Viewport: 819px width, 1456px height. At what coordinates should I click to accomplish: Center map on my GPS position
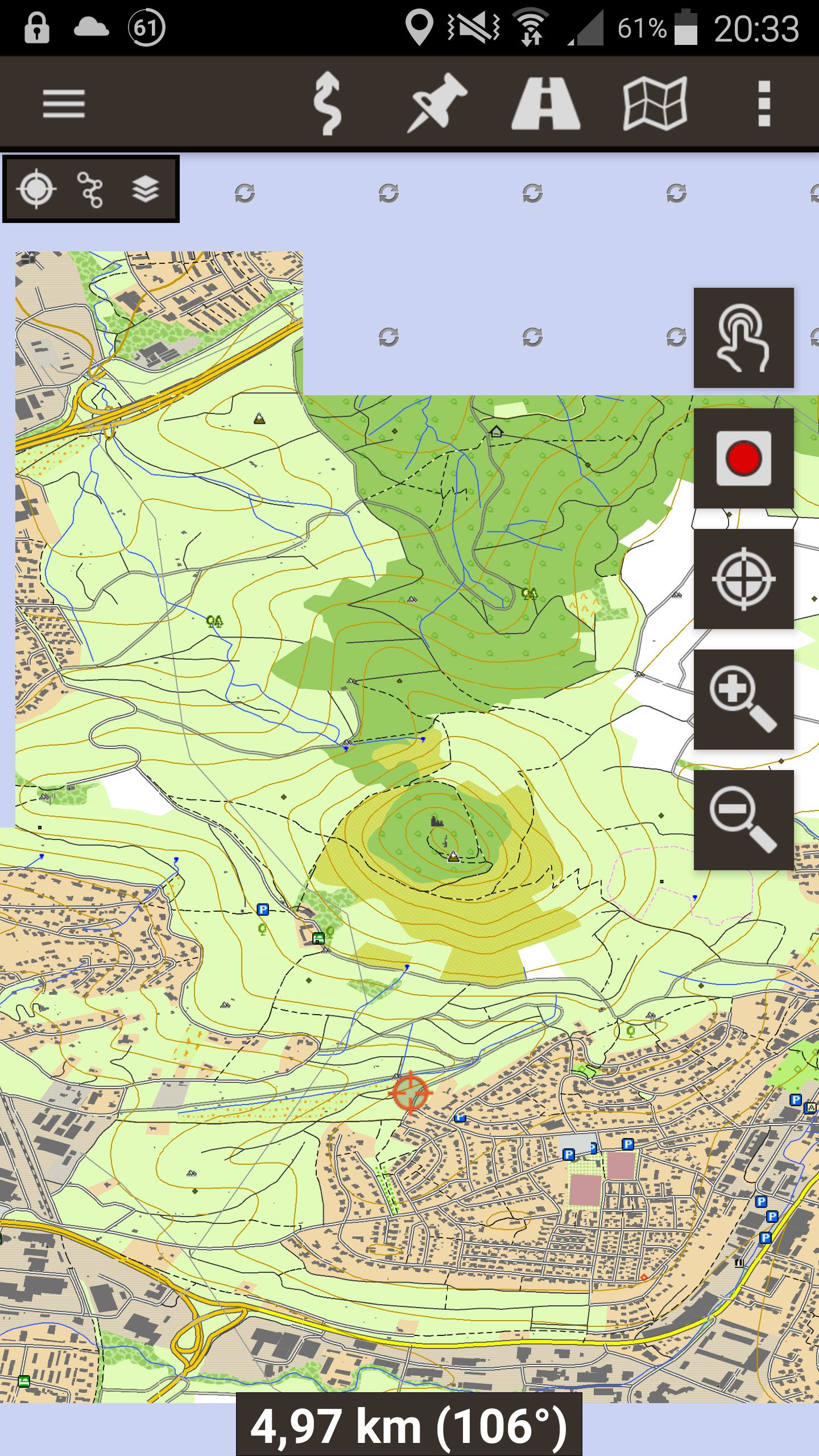(743, 579)
